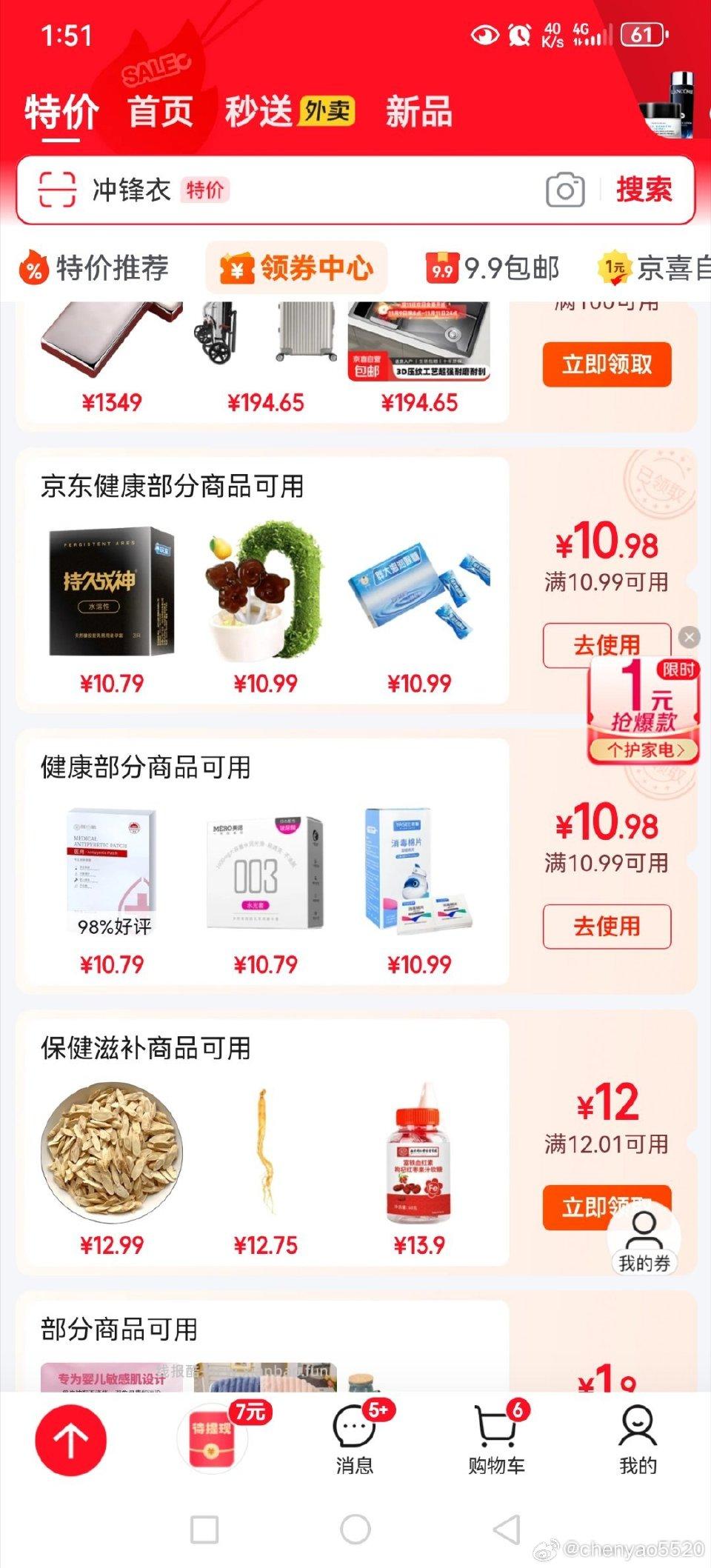711x1568 pixels.
Task: Click the 搜索 search button
Action: pyautogui.click(x=641, y=191)
